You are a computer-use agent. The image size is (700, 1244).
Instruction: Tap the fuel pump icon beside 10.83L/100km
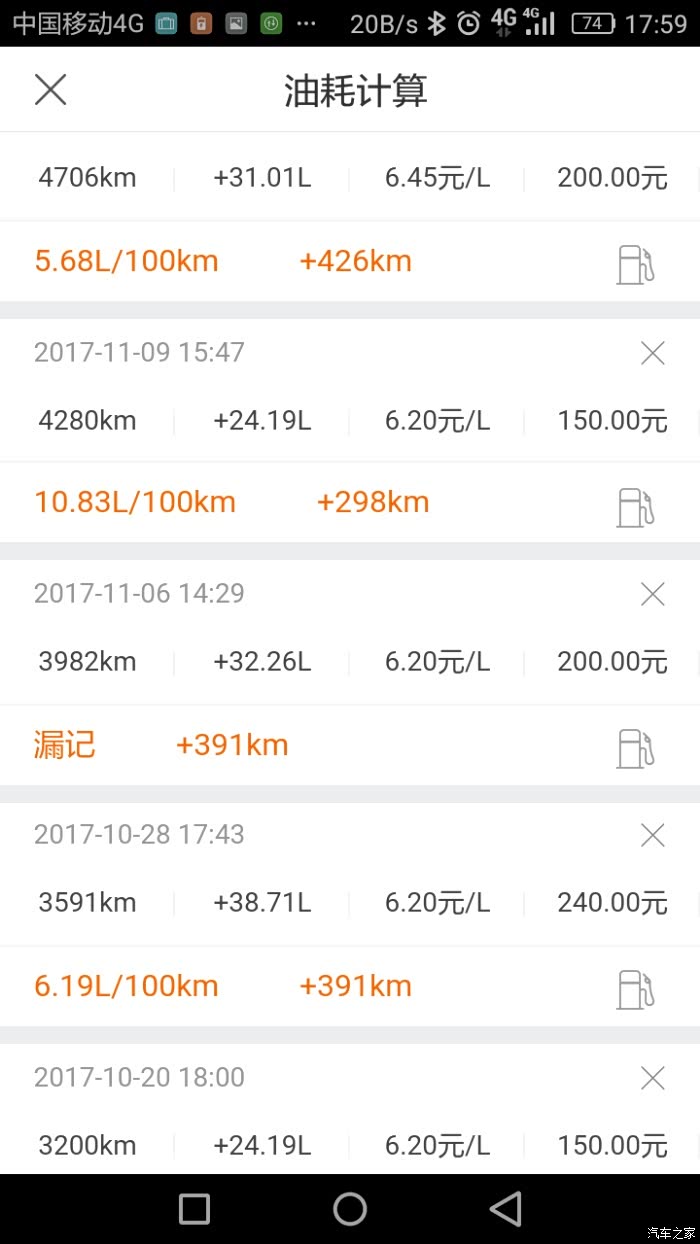click(635, 506)
